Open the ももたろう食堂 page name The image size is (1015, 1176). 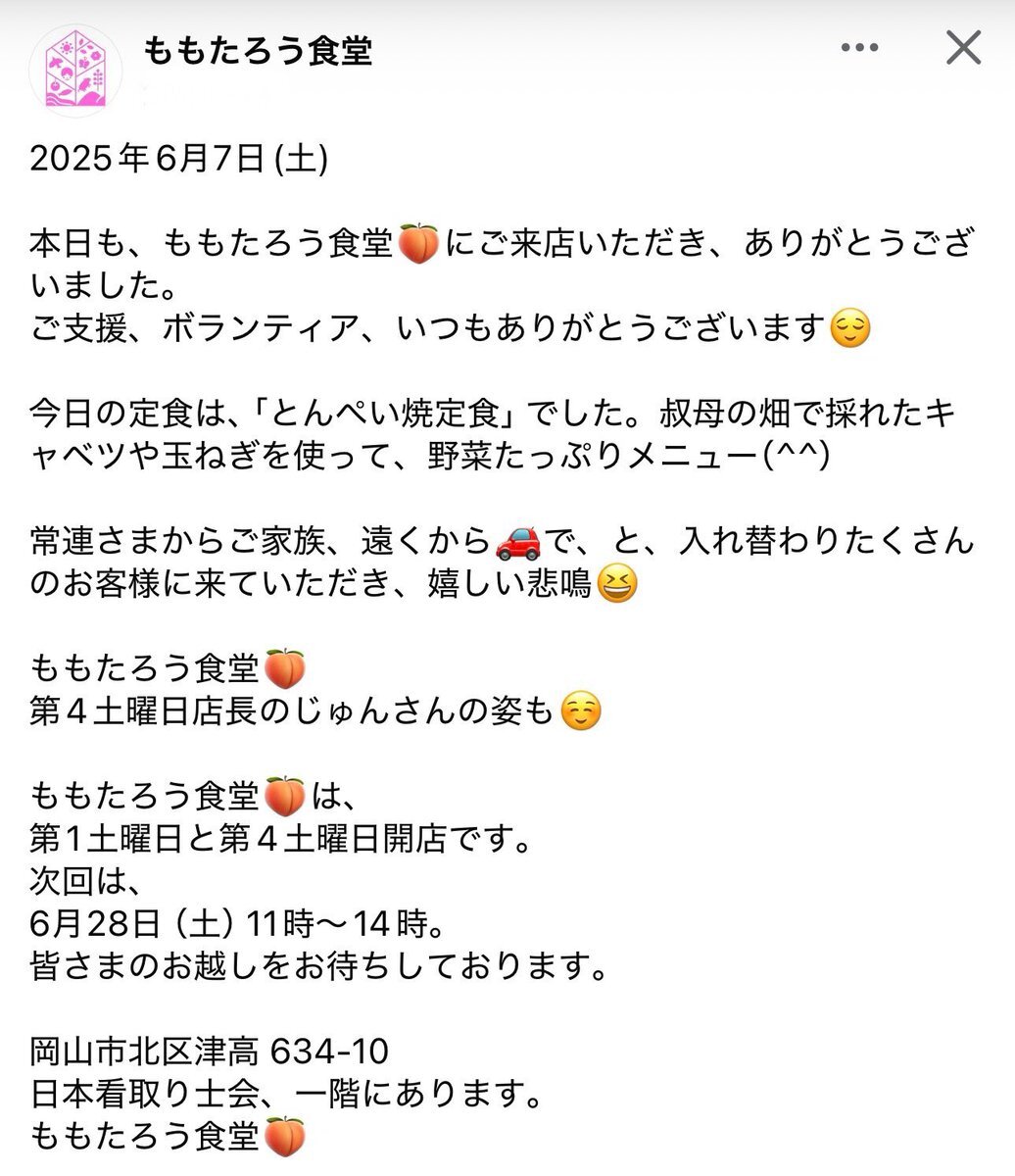point(259,50)
